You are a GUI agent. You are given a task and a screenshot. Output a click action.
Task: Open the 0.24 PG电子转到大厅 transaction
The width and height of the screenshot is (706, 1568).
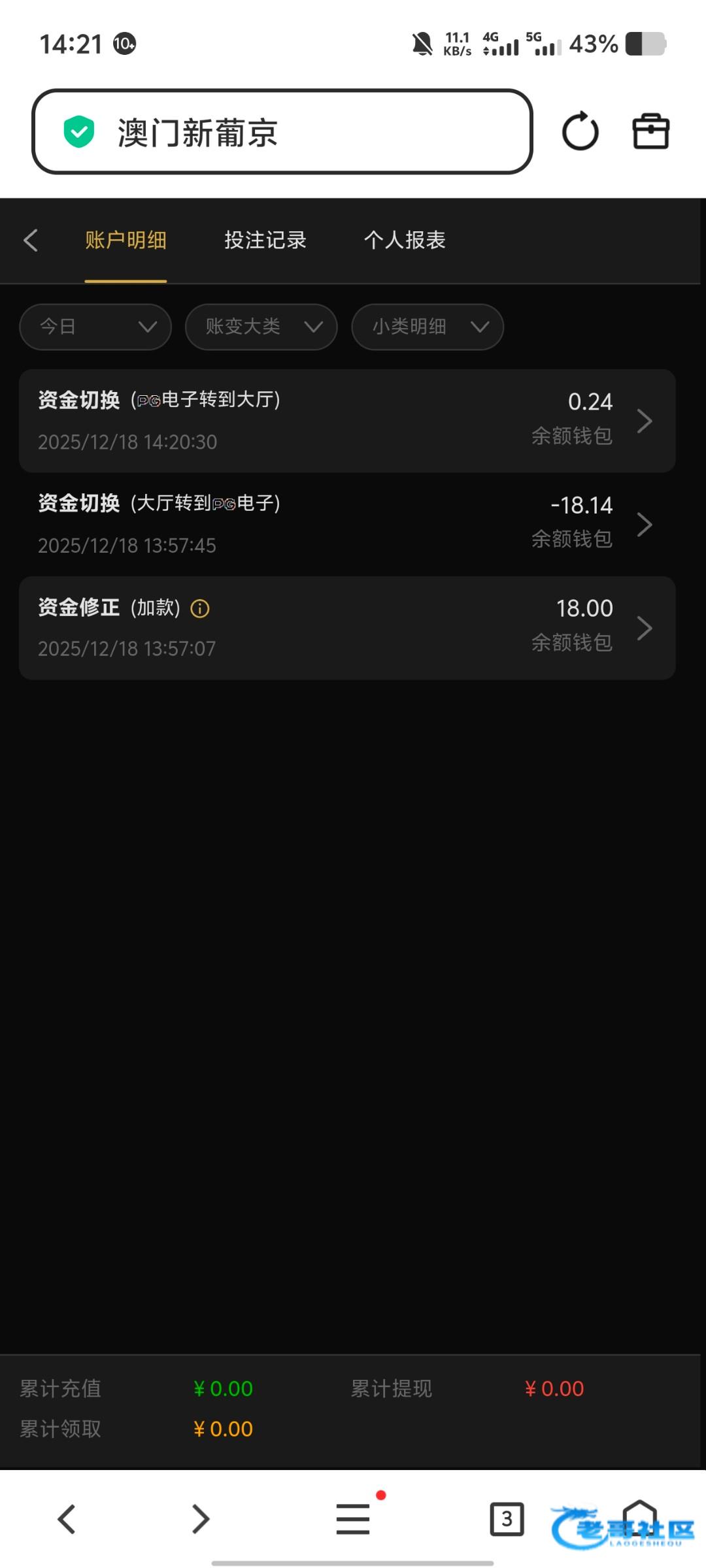tap(346, 421)
